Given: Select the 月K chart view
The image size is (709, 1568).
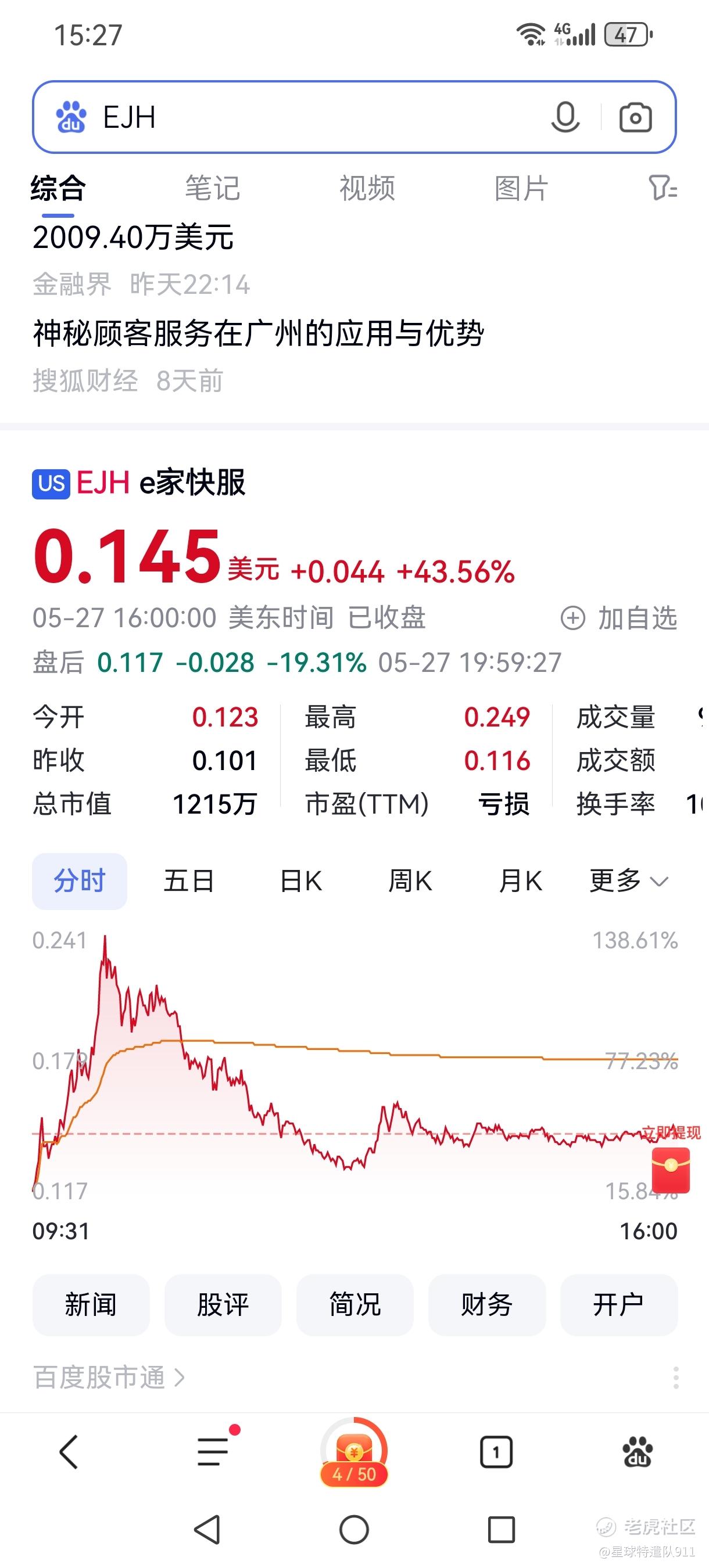Looking at the screenshot, I should (520, 881).
